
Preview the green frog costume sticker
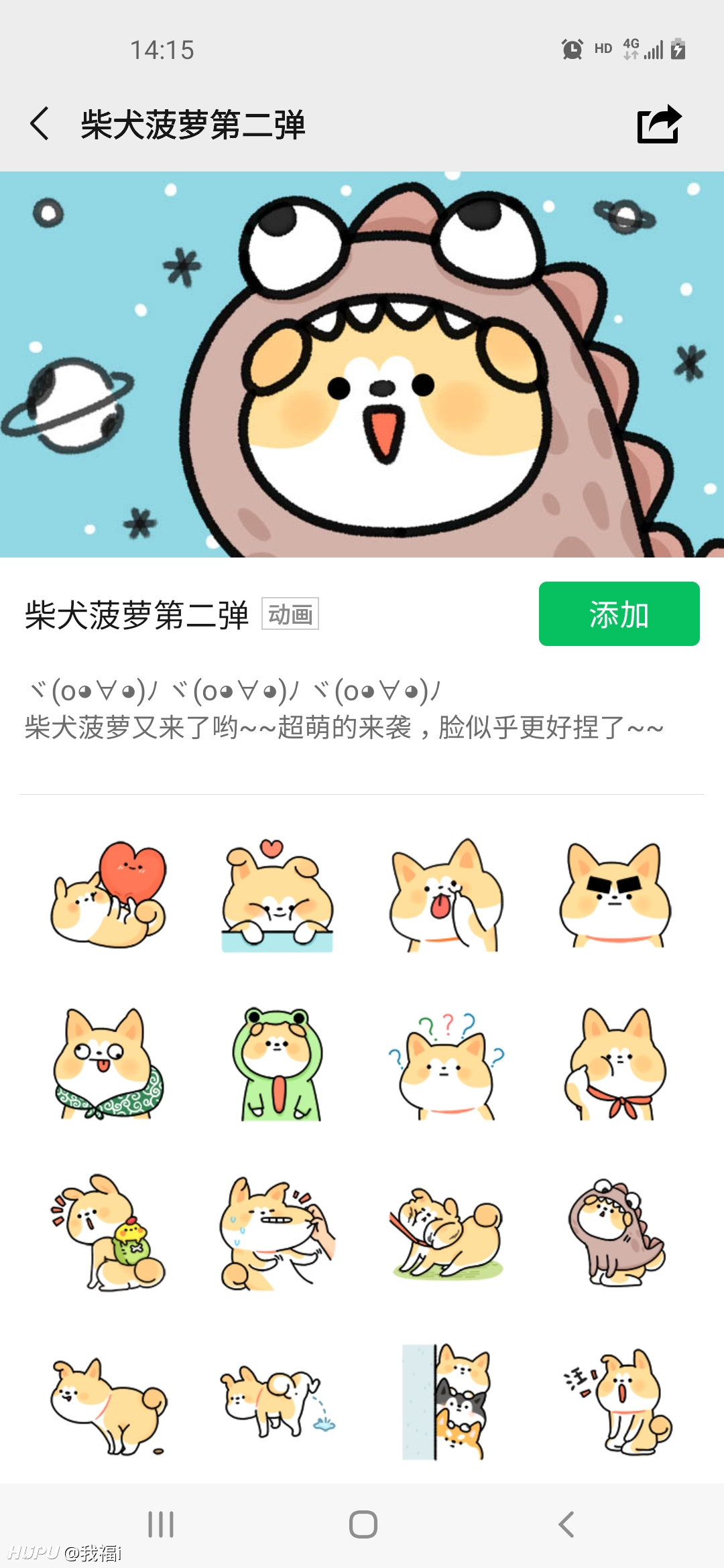[278, 1063]
